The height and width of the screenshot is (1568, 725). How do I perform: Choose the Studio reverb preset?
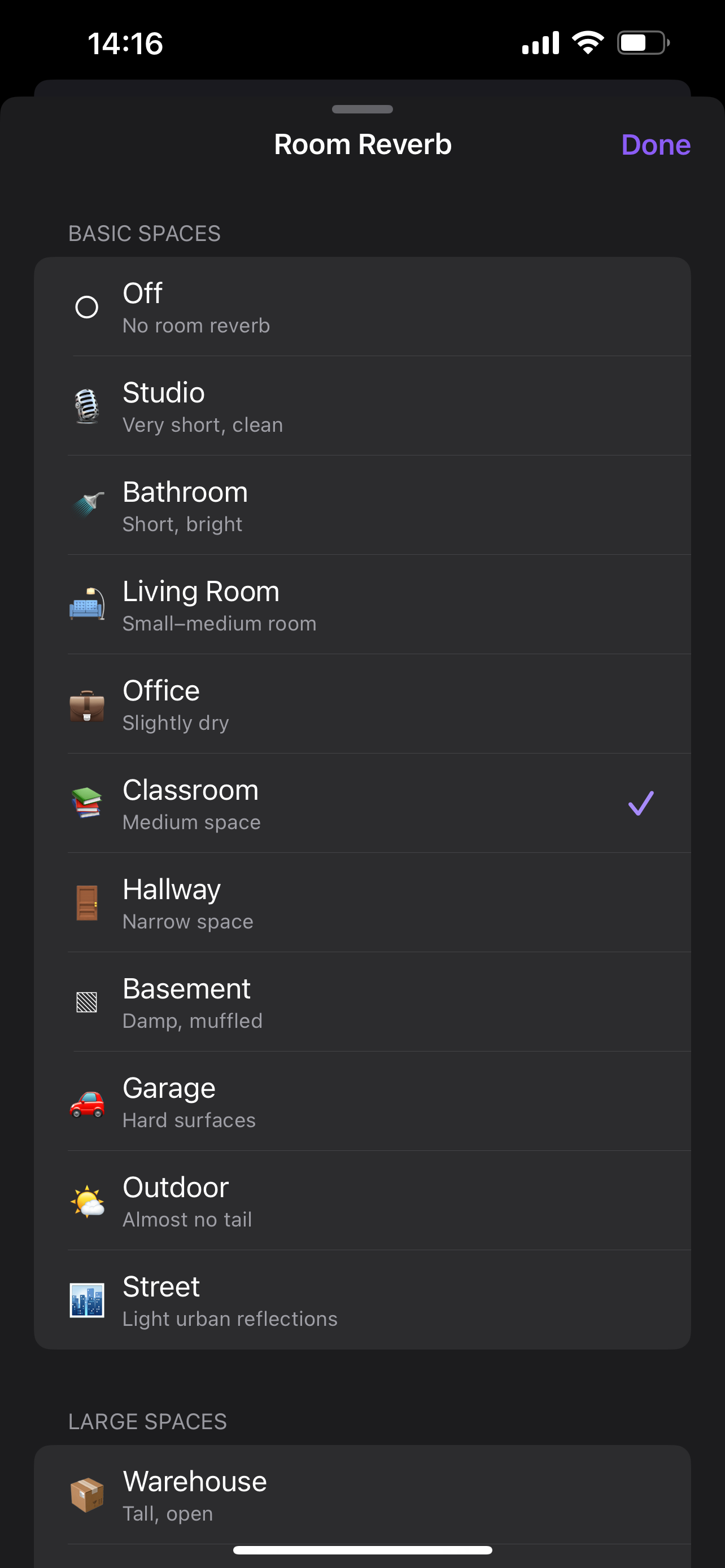tap(362, 406)
